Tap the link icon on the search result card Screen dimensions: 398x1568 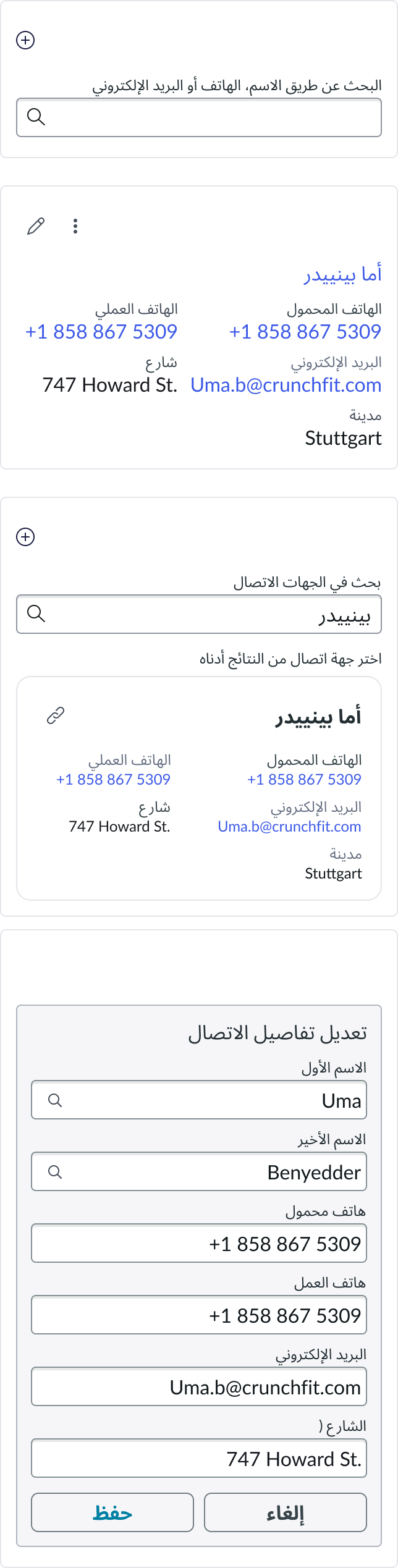coord(56,715)
